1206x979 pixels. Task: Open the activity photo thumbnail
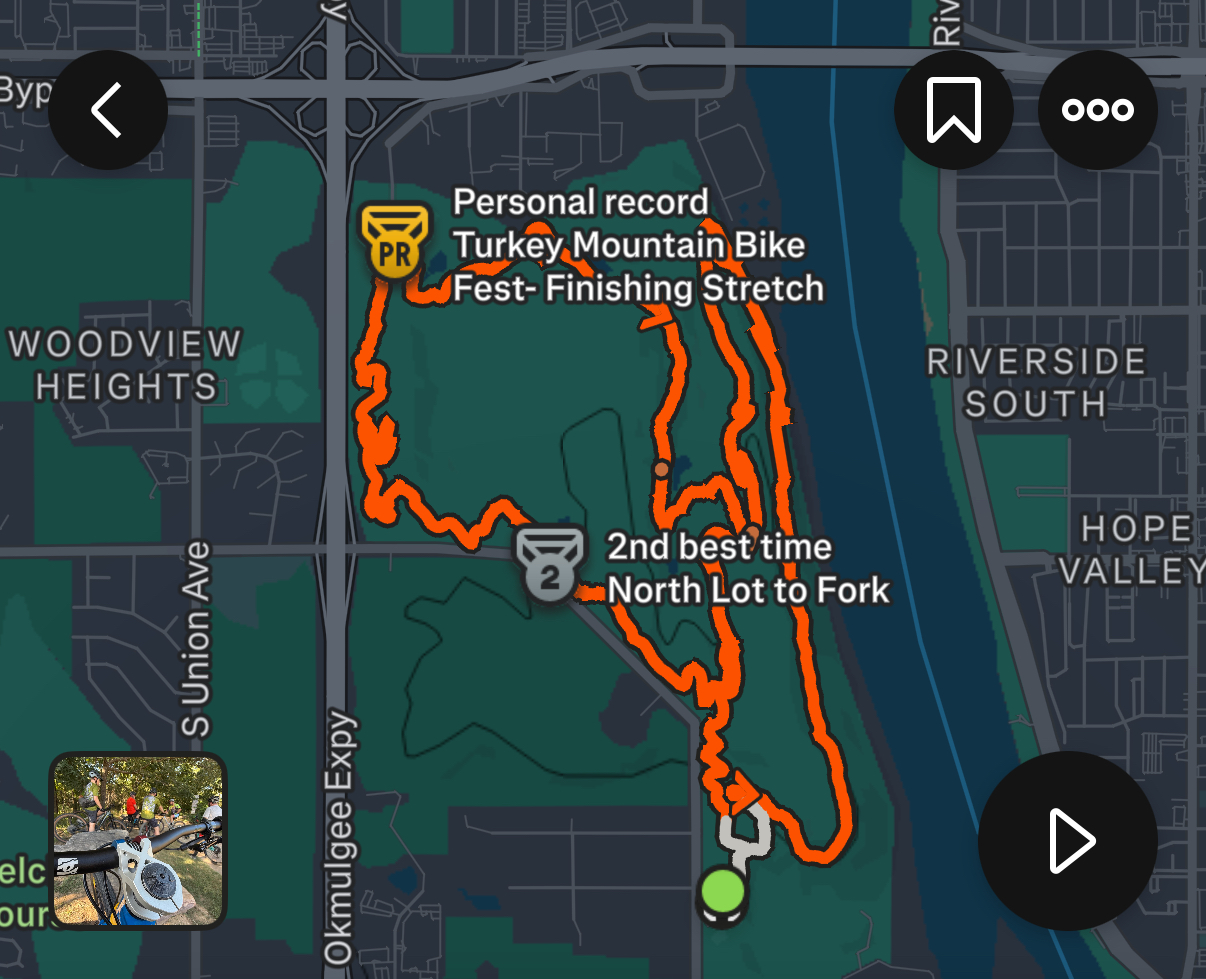138,841
